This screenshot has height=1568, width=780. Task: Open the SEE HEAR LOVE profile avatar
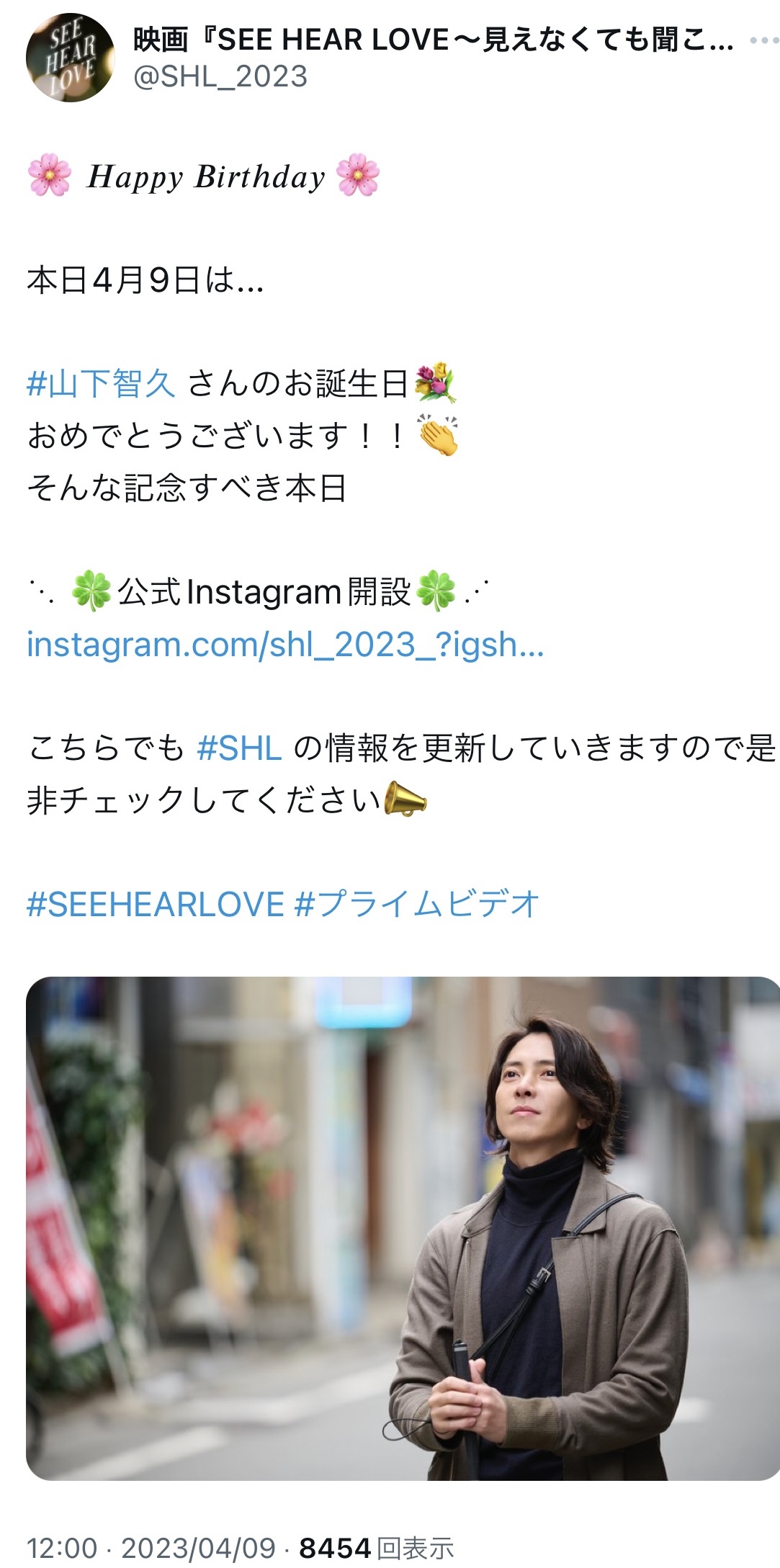pos(70,58)
